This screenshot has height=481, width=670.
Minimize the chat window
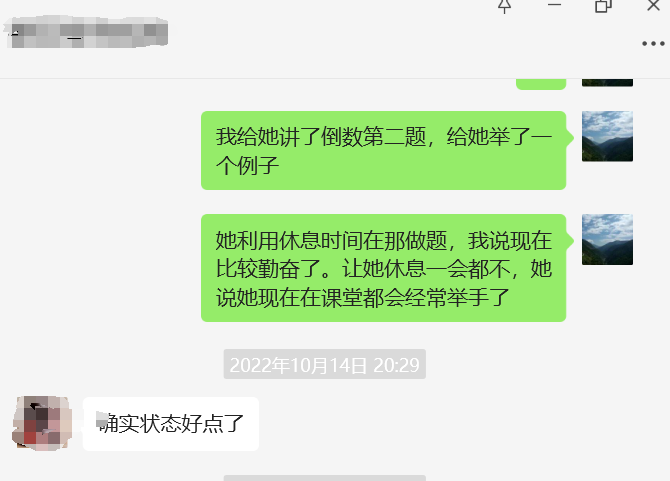(554, 5)
